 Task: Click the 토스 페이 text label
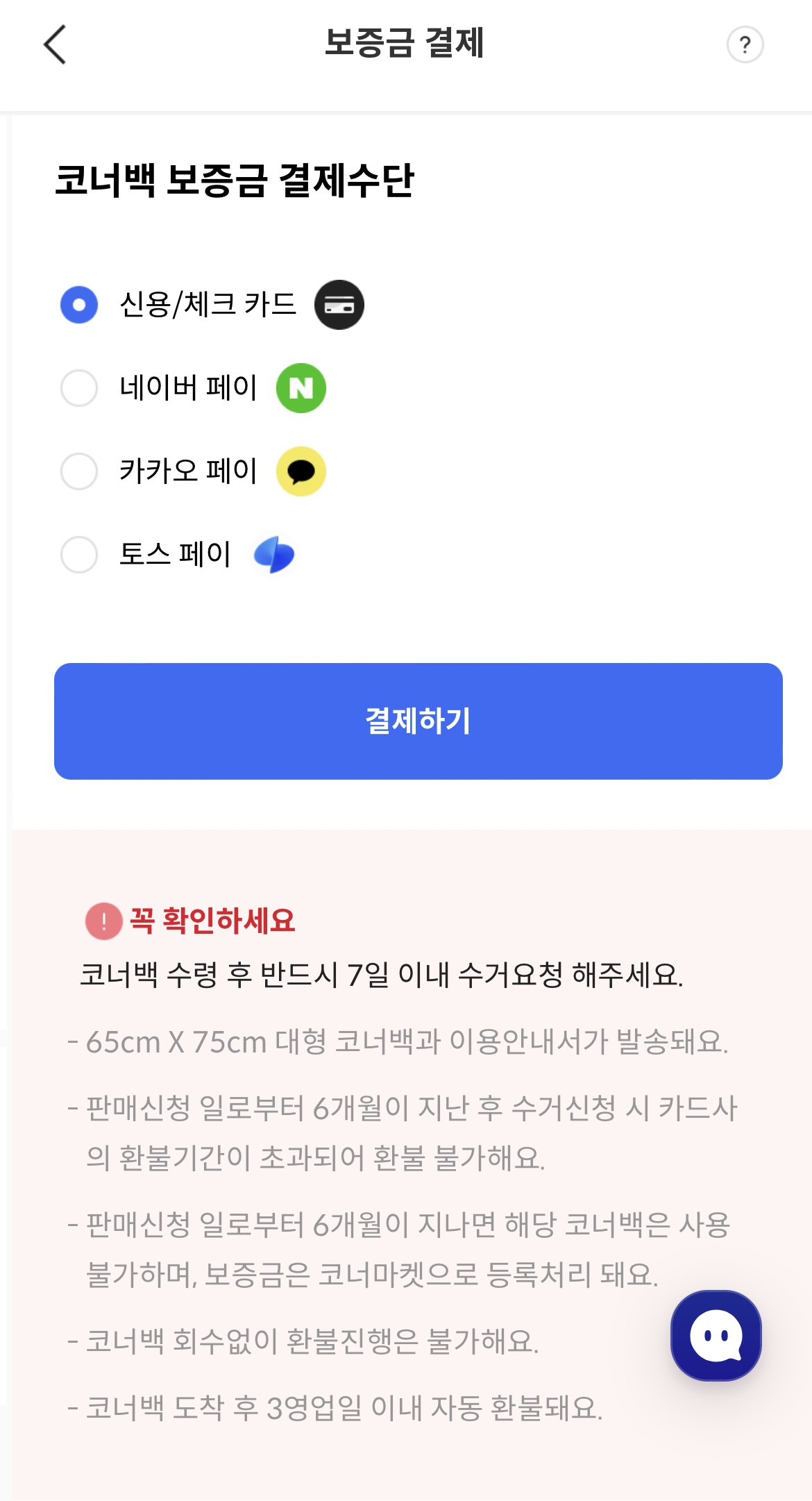pos(174,553)
